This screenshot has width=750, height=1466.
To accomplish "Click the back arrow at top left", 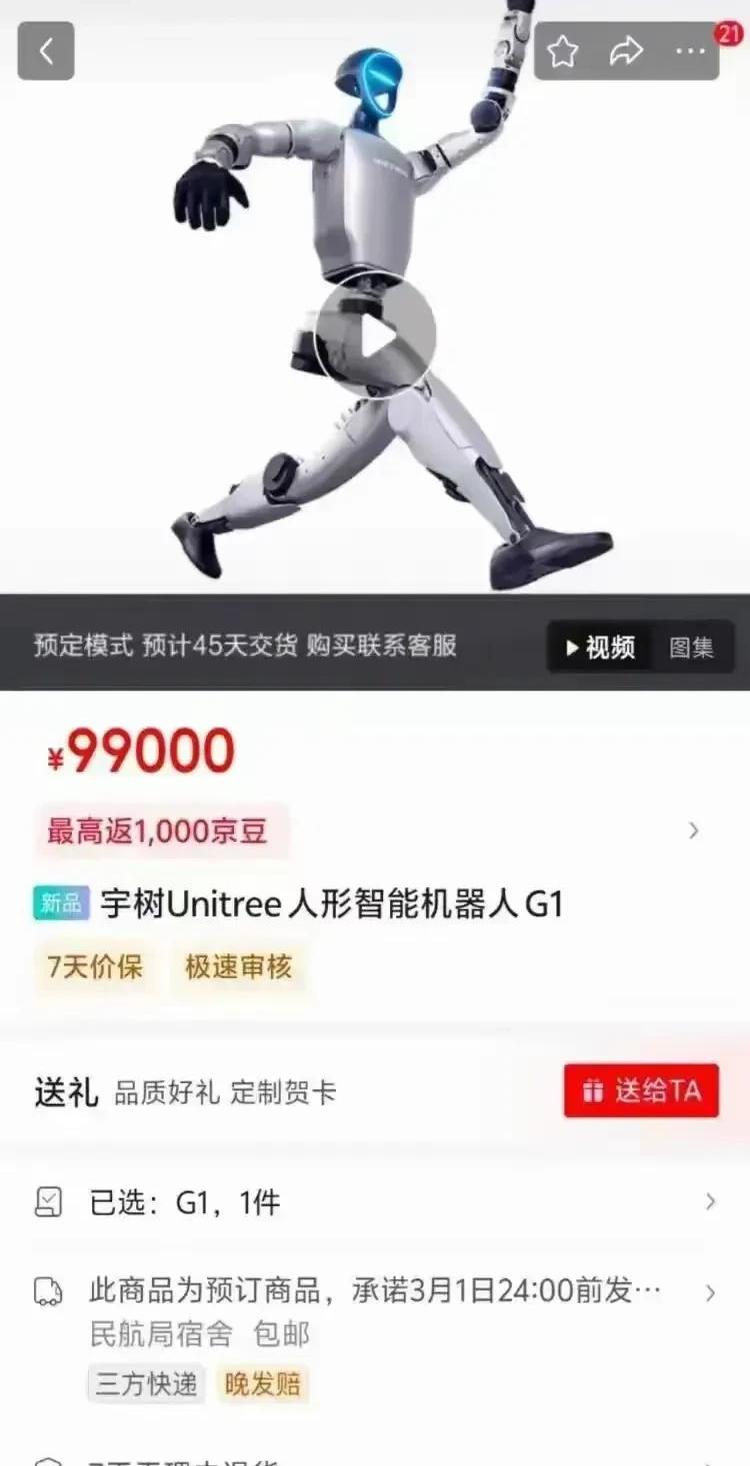I will tap(45, 51).
